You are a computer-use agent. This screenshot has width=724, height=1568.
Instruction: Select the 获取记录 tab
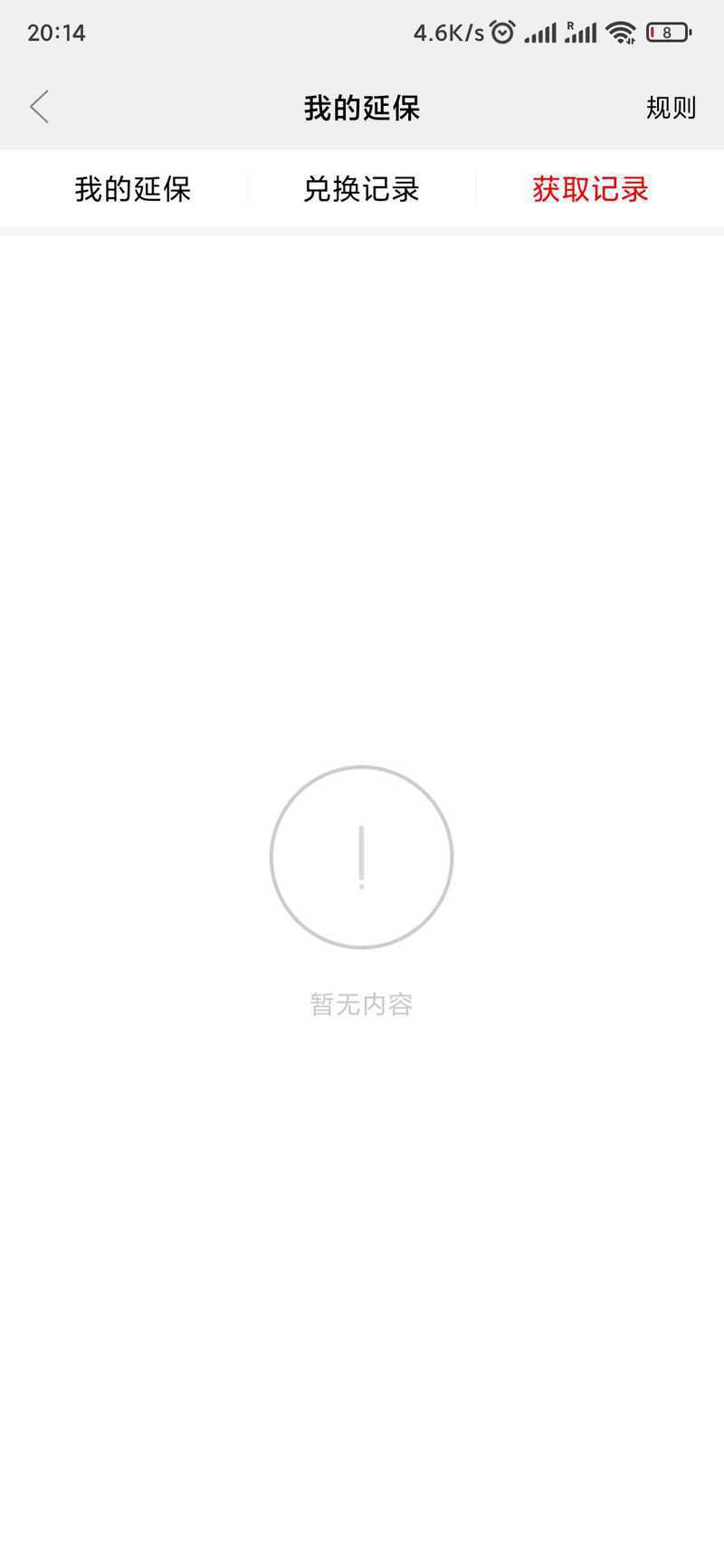pos(590,189)
